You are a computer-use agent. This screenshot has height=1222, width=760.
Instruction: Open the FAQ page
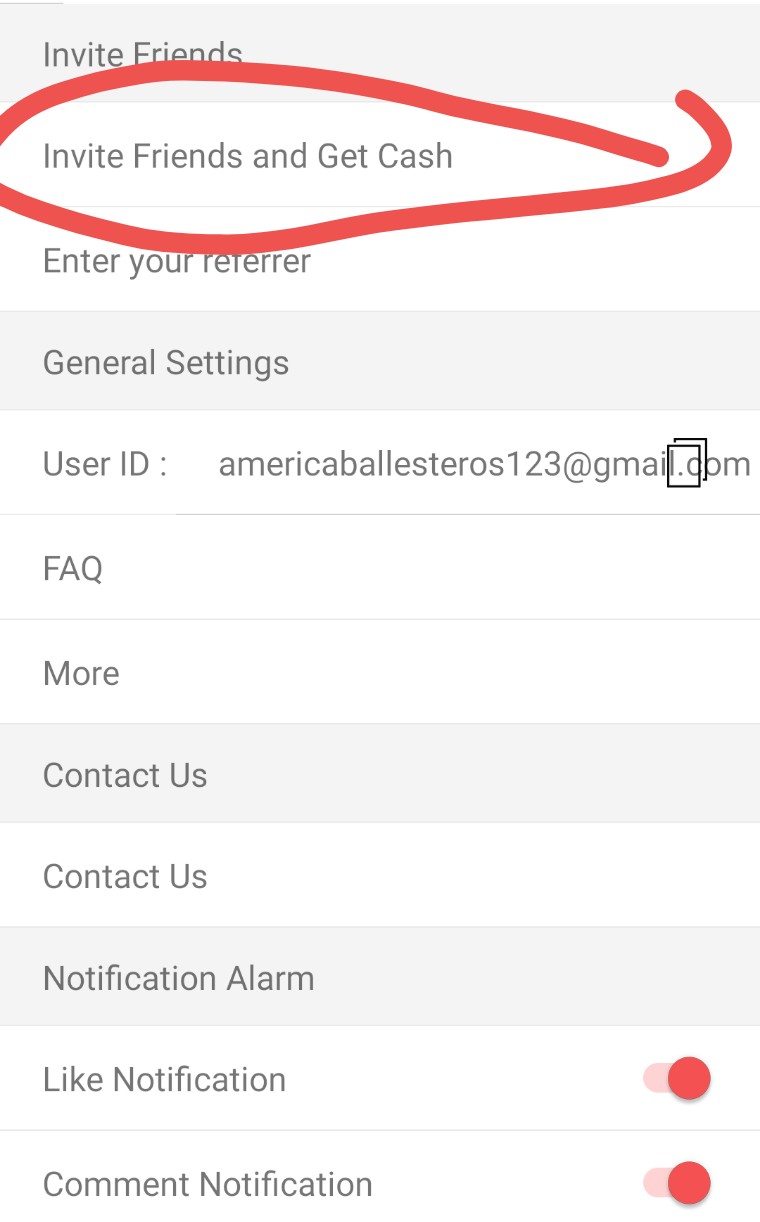pos(73,568)
